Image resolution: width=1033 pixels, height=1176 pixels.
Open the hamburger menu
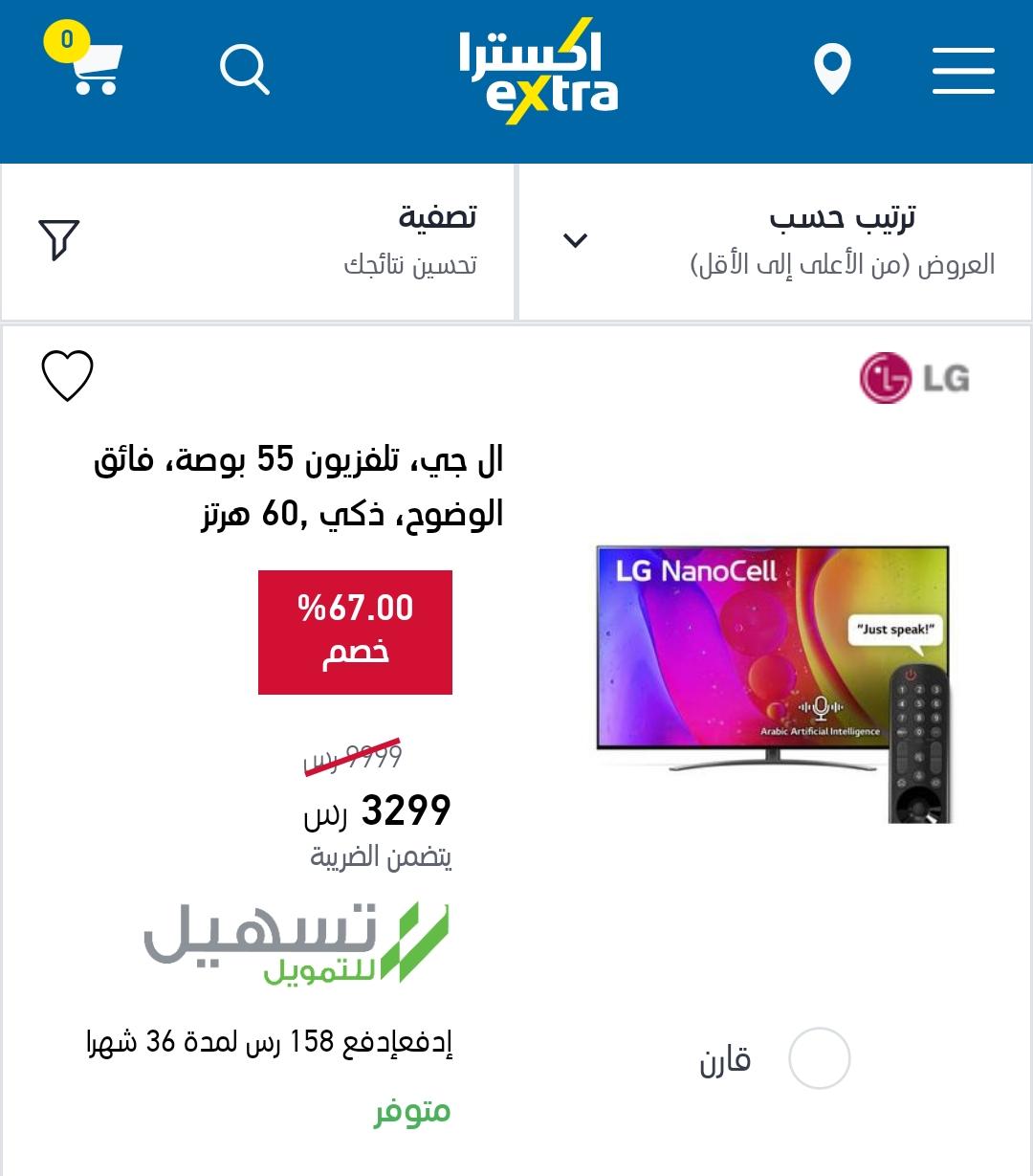[x=962, y=70]
